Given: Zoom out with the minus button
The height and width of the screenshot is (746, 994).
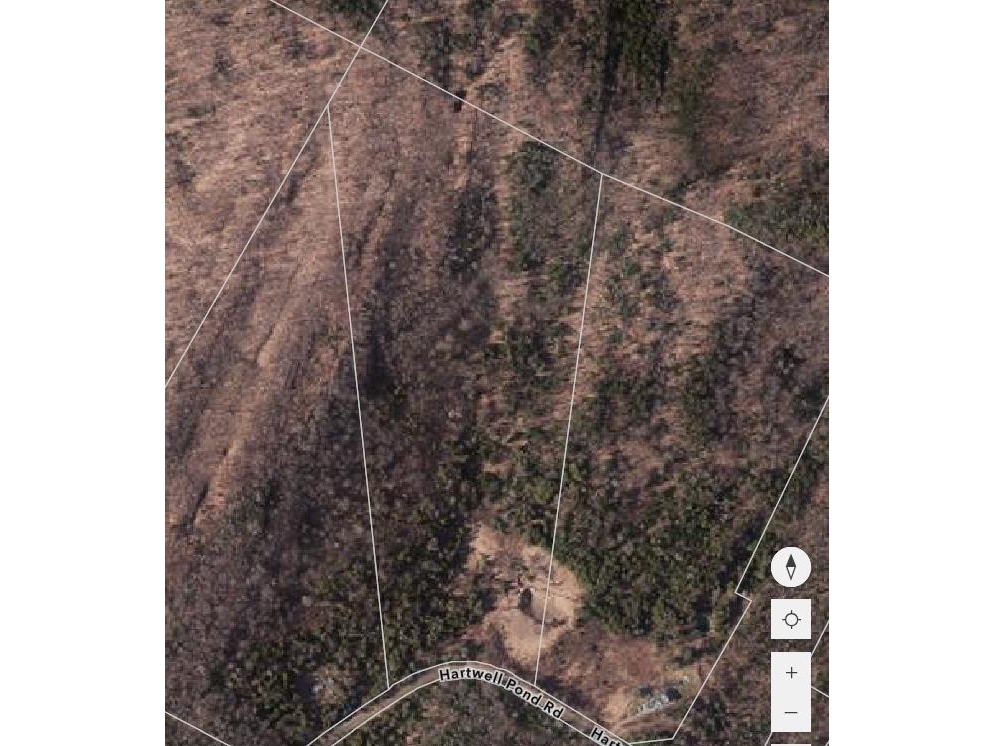Looking at the screenshot, I should [x=790, y=713].
